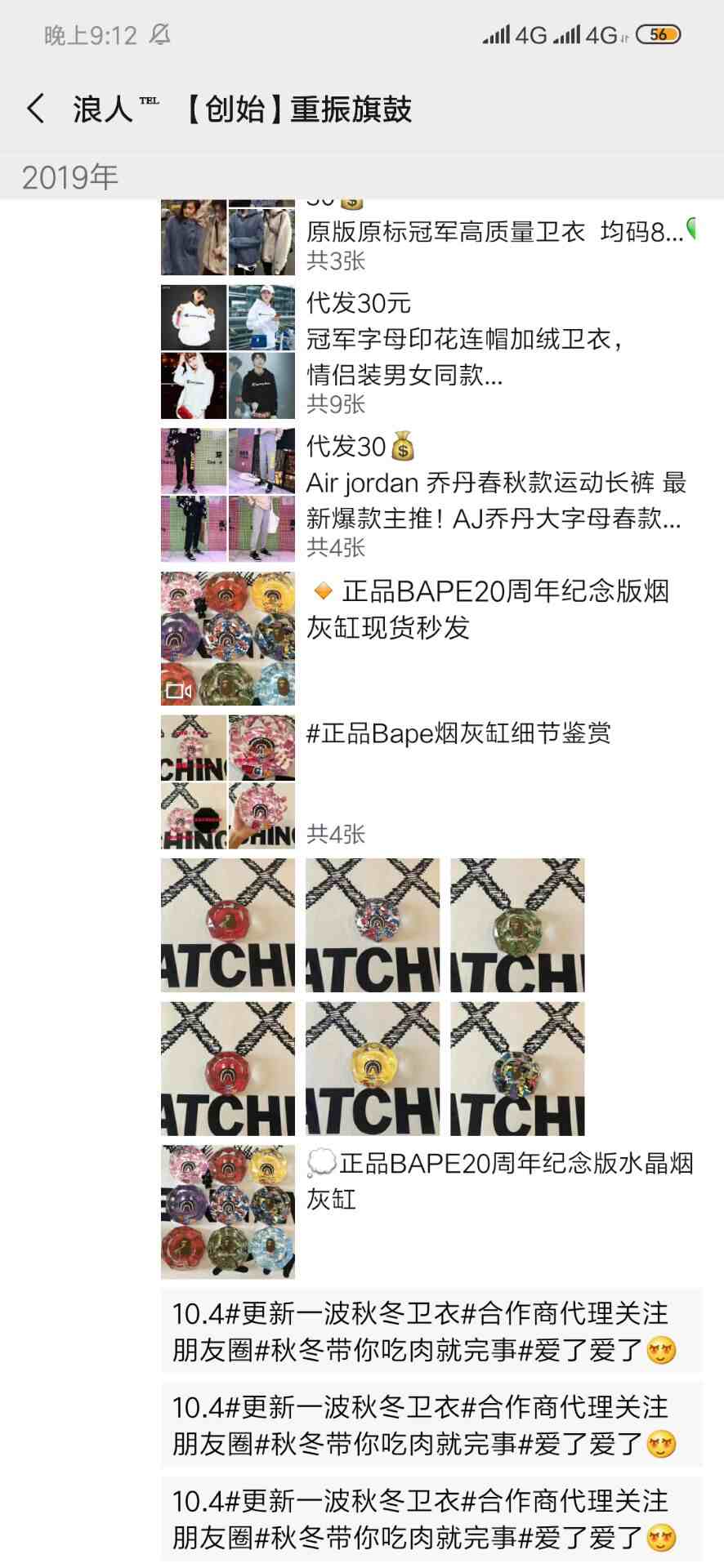Image resolution: width=724 pixels, height=1568 pixels.
Task: Open the 冠军字母印花连帽加绒卫衣 post
Action: point(431,352)
